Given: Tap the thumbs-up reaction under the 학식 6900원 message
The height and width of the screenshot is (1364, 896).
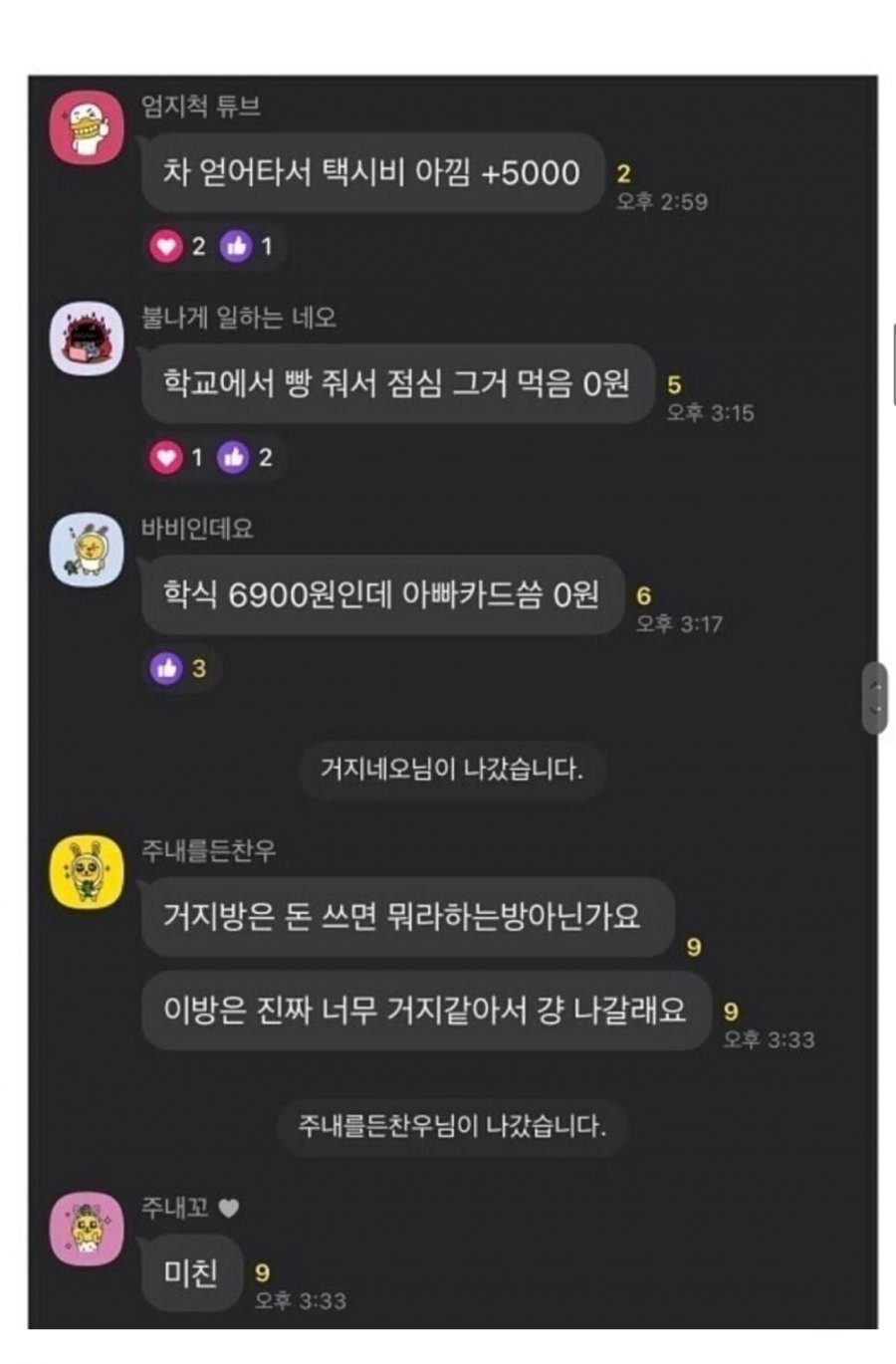Looking at the screenshot, I should (166, 668).
